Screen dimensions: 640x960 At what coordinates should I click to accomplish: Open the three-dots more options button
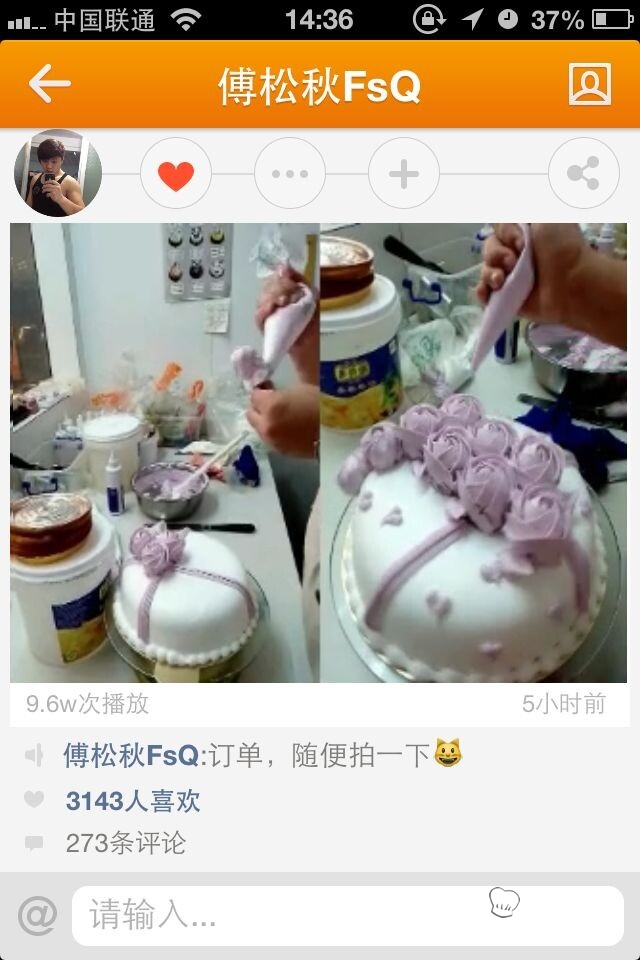(x=290, y=174)
